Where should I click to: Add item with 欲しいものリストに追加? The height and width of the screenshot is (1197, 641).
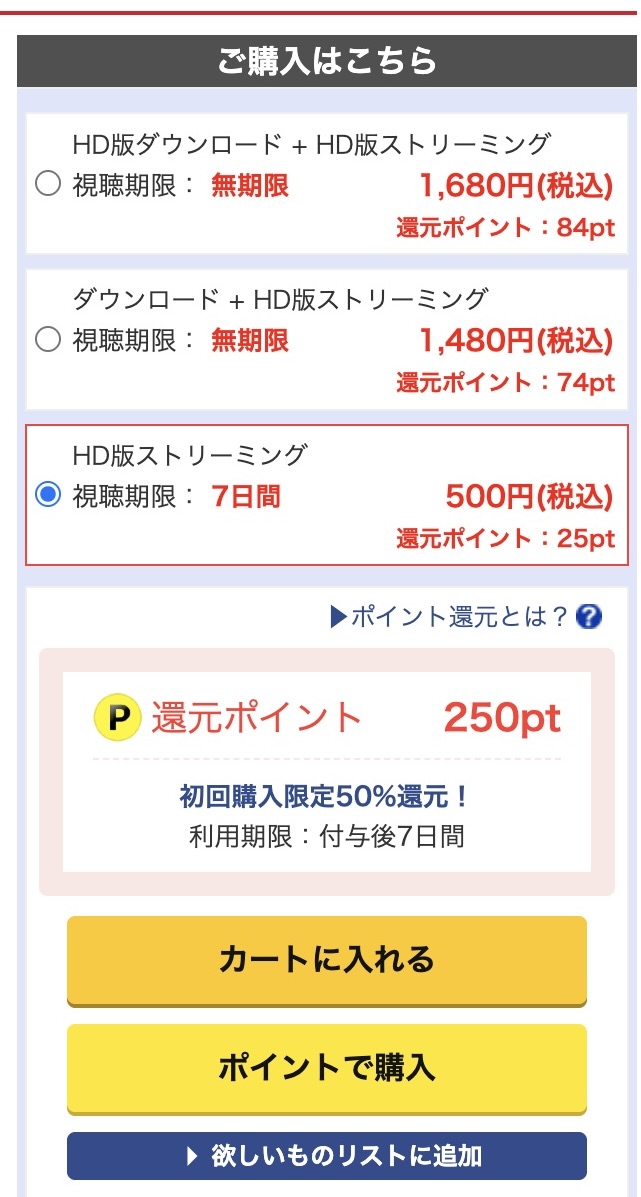[x=326, y=1156]
